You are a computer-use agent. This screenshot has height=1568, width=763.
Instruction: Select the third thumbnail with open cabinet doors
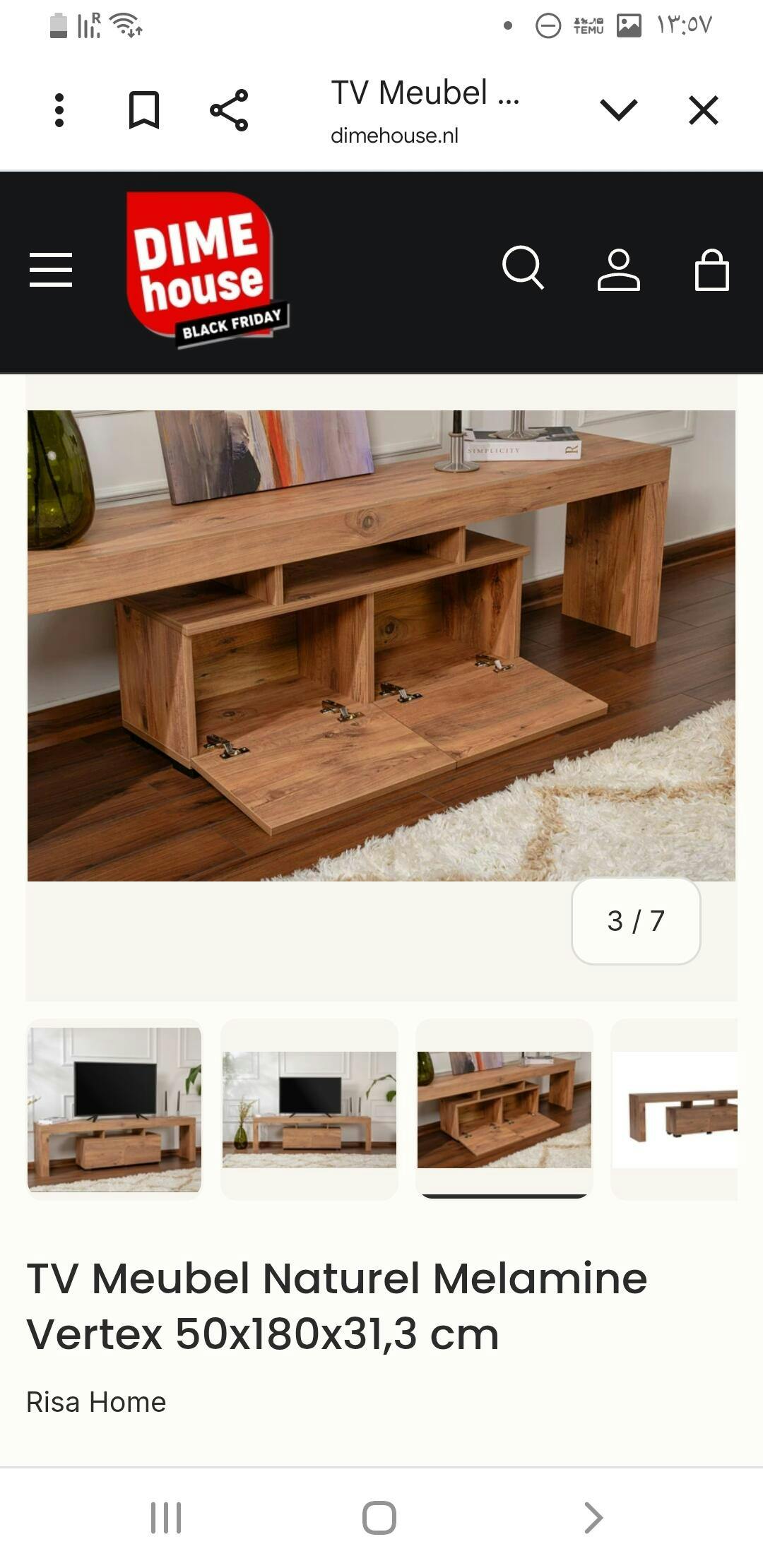pyautogui.click(x=504, y=1109)
